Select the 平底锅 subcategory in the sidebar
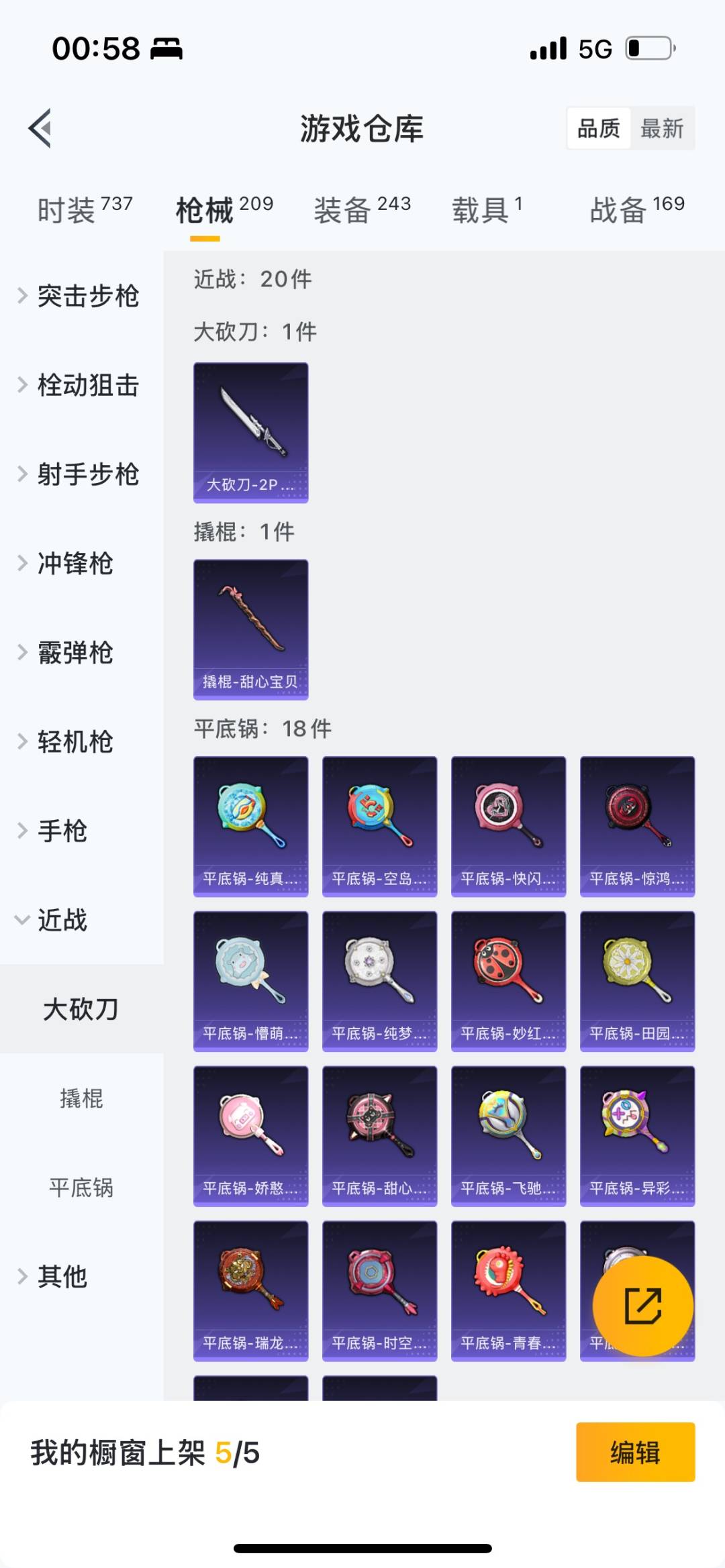 click(x=81, y=1188)
